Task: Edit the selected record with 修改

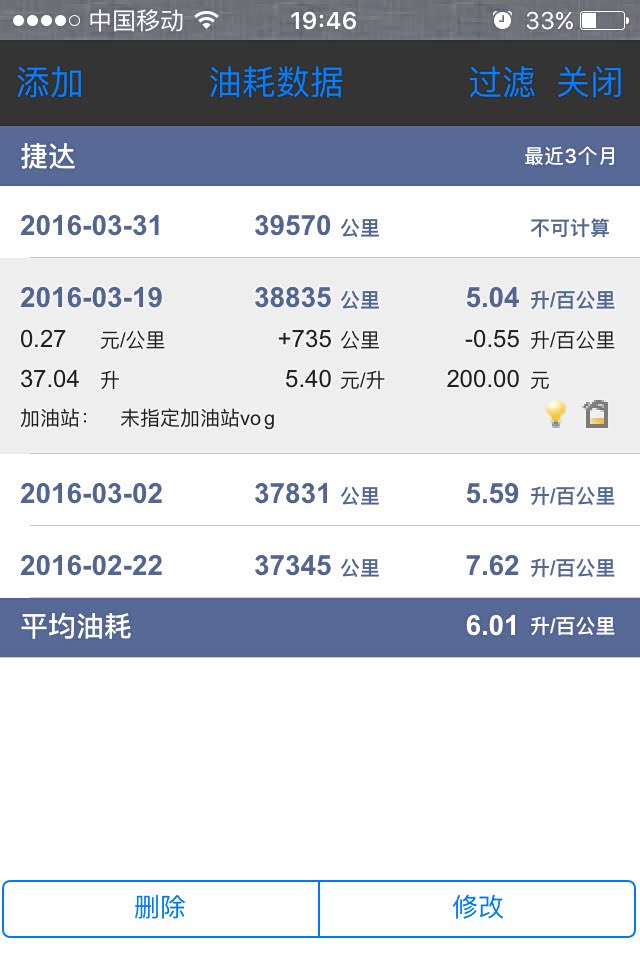Action: click(478, 907)
